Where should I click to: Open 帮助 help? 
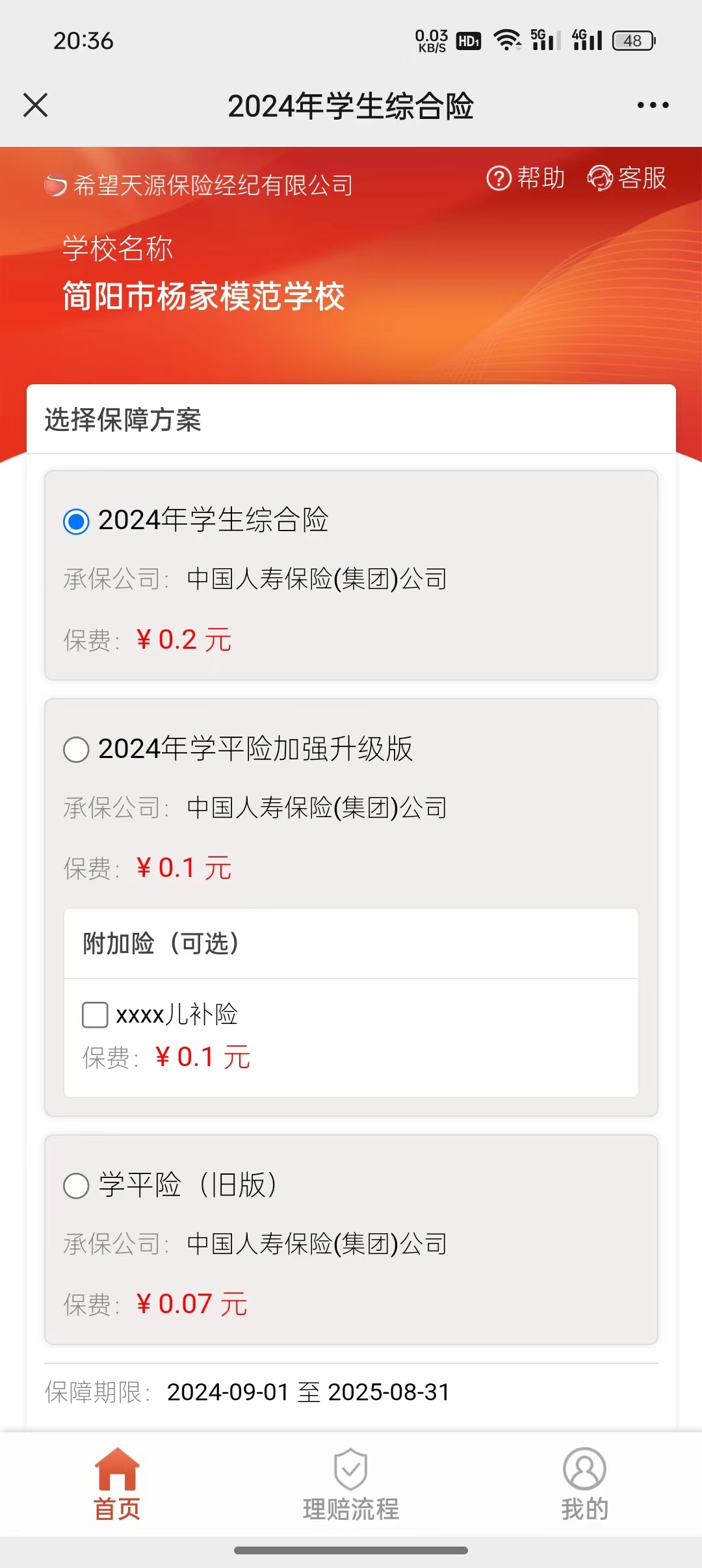[x=526, y=178]
